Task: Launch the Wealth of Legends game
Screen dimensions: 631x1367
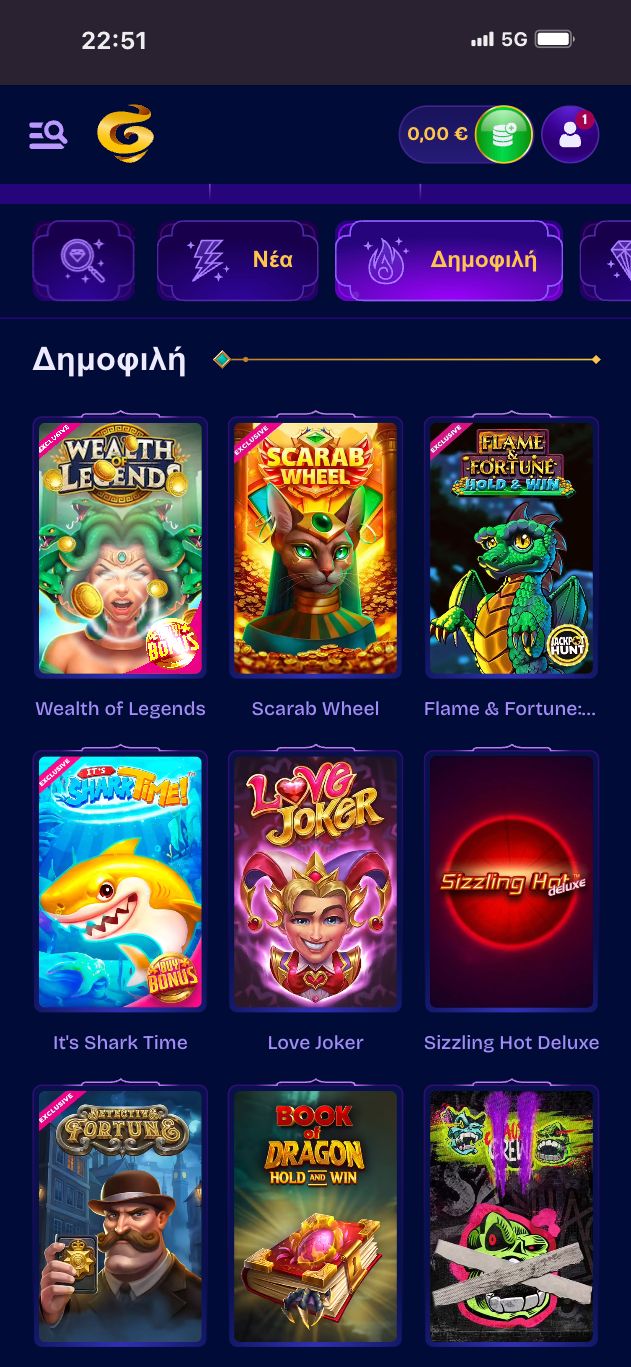Action: 120,548
